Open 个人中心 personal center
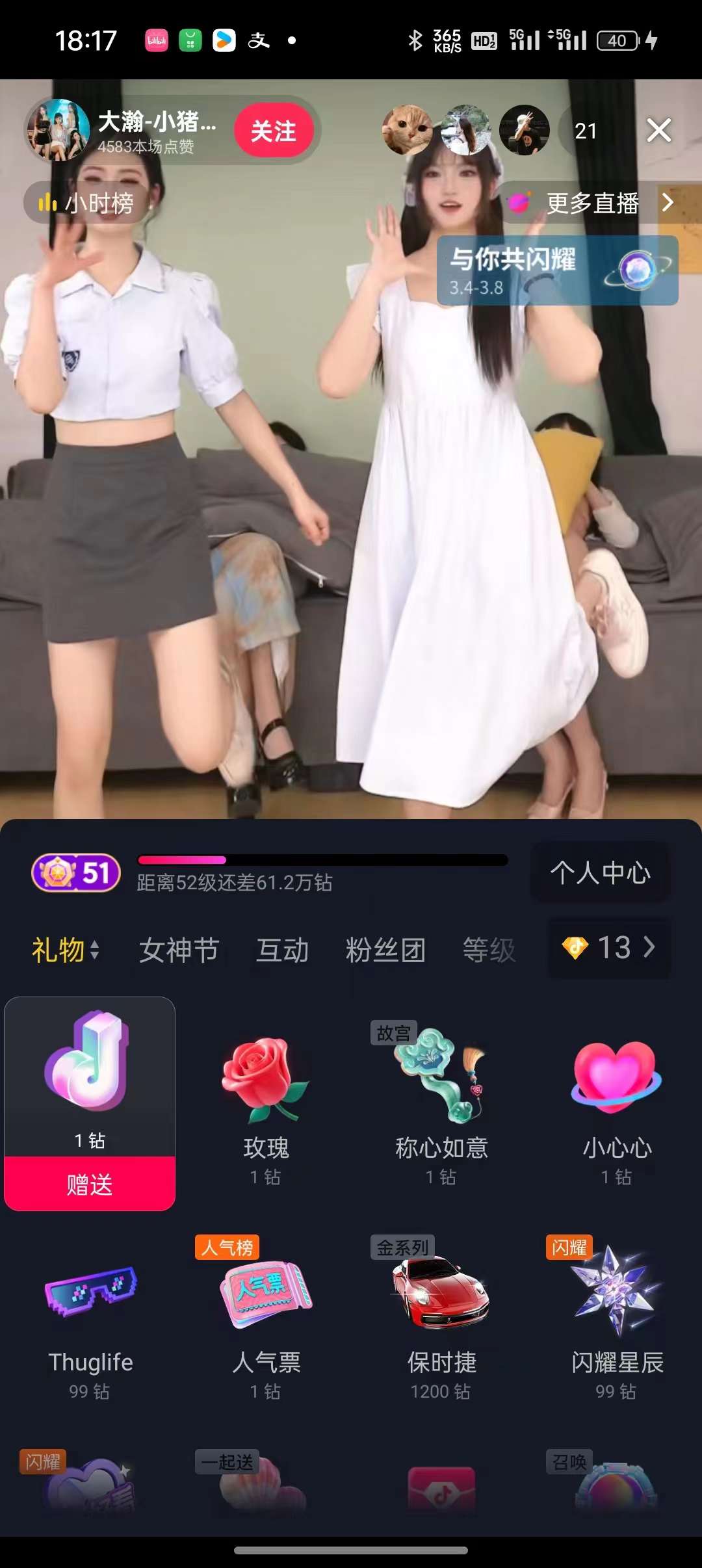This screenshot has width=702, height=1568. tap(600, 872)
